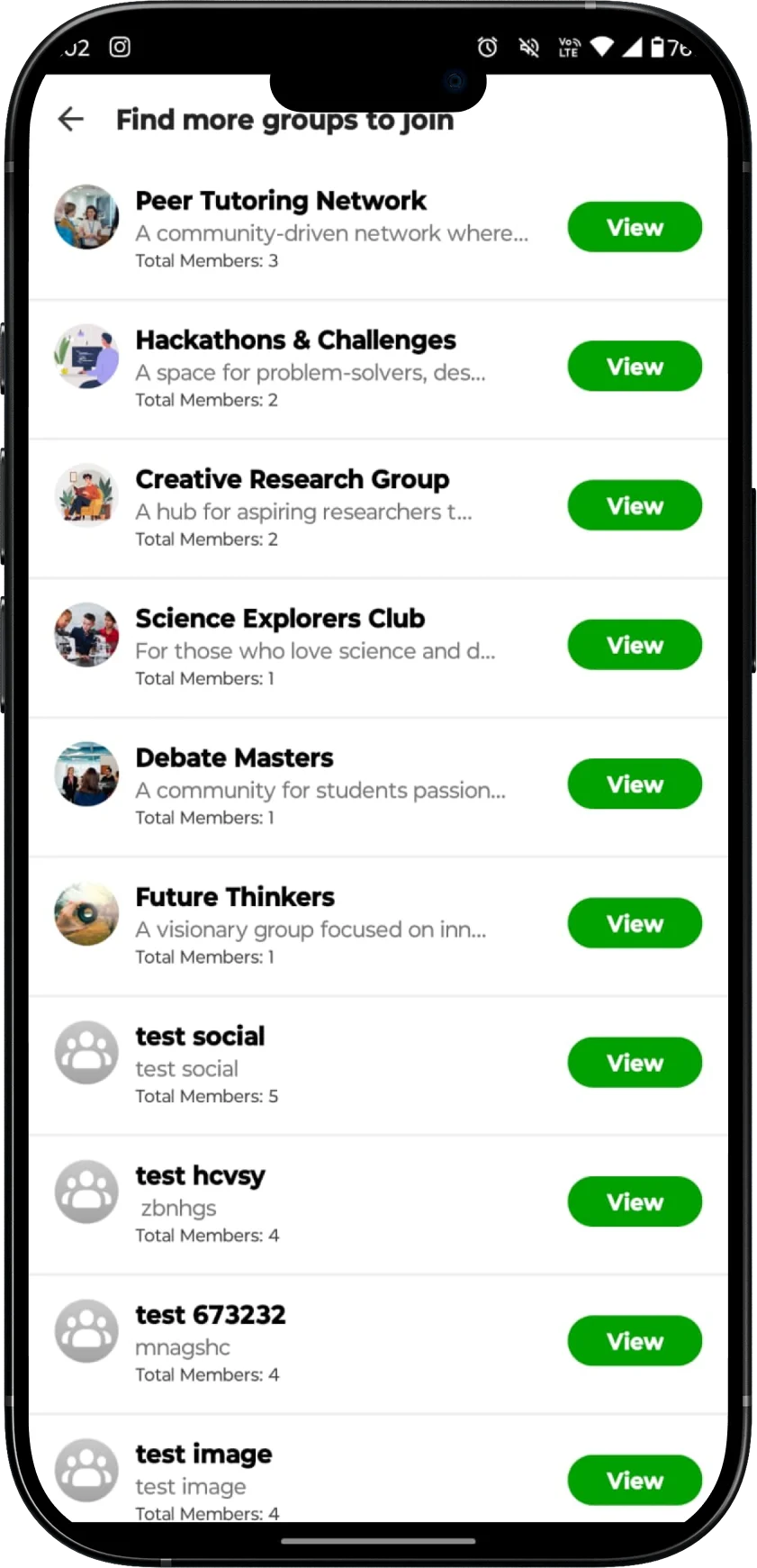Screen dimensions: 757x1568
Task: View the Debate Masters group
Action: click(635, 784)
